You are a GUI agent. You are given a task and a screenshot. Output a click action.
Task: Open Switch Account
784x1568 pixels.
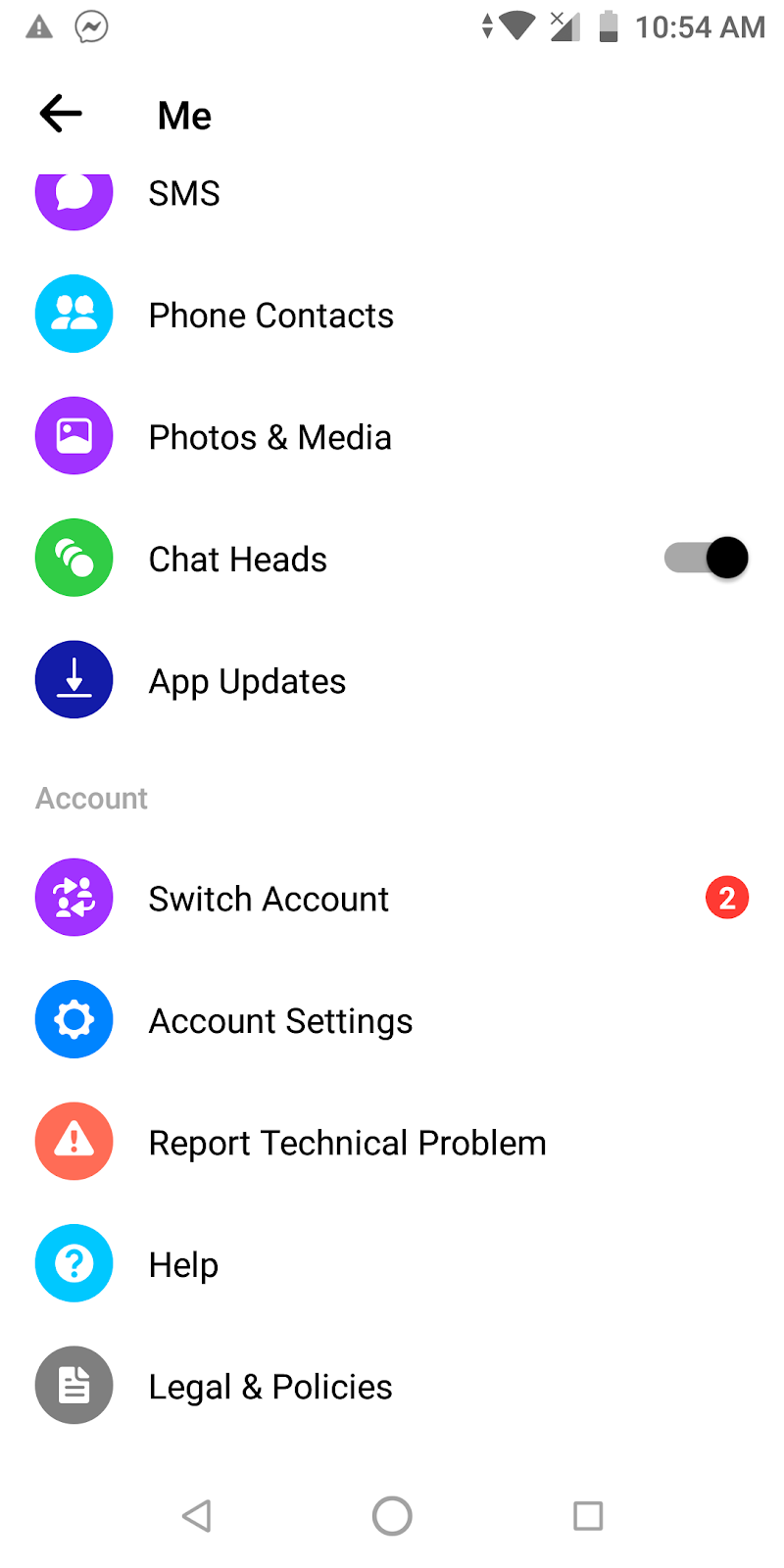click(269, 899)
